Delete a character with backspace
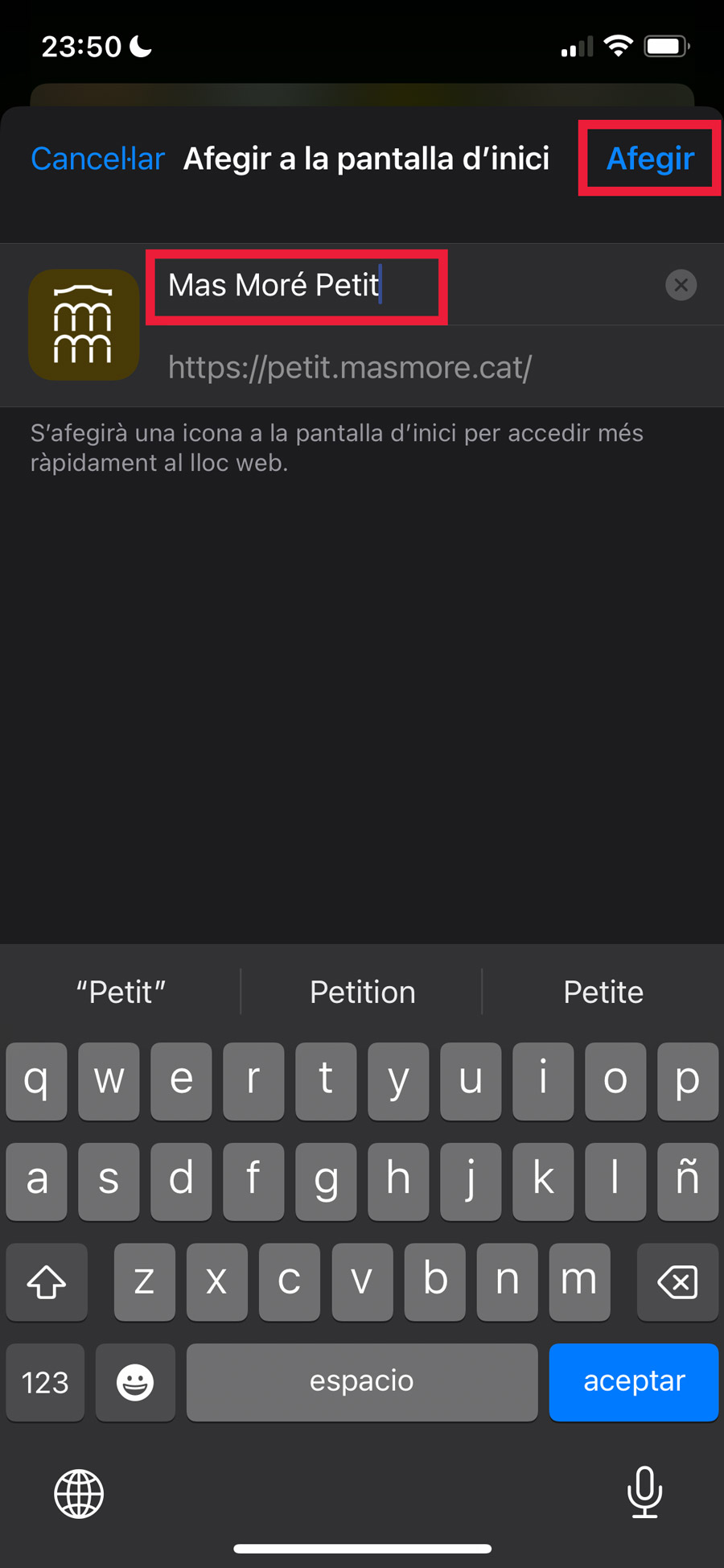The image size is (724, 1568). (677, 1281)
